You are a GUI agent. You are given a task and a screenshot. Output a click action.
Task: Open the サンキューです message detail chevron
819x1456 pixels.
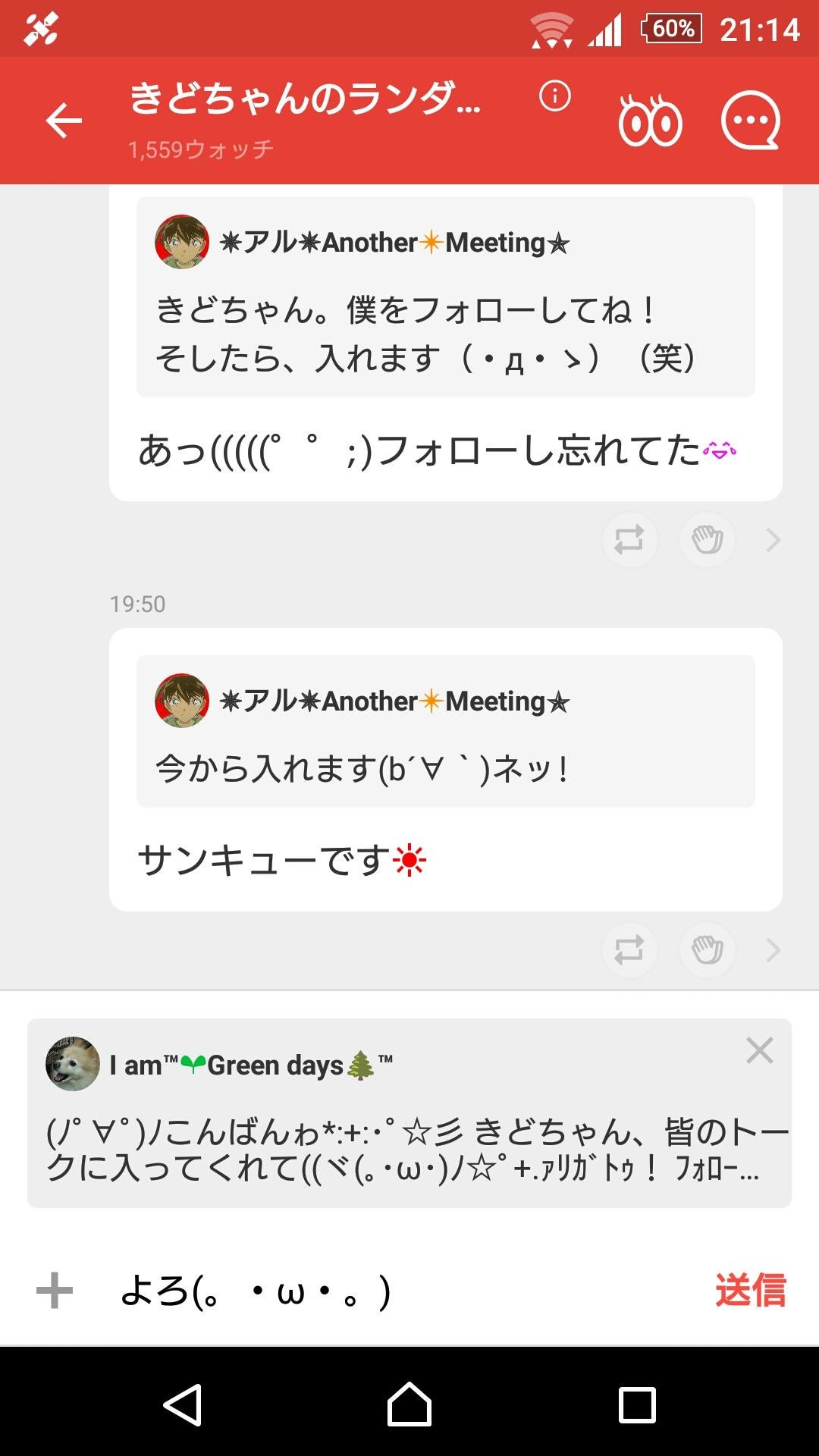pos(773,949)
